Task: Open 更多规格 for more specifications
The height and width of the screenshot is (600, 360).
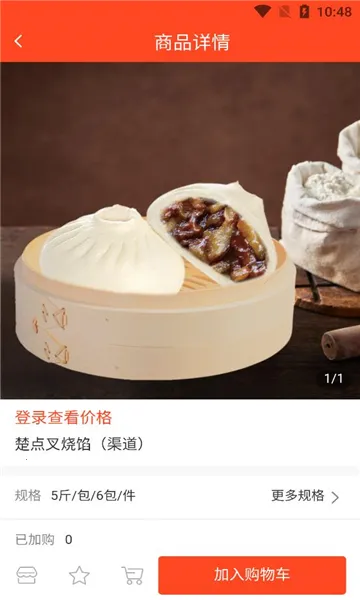Action: tap(305, 496)
